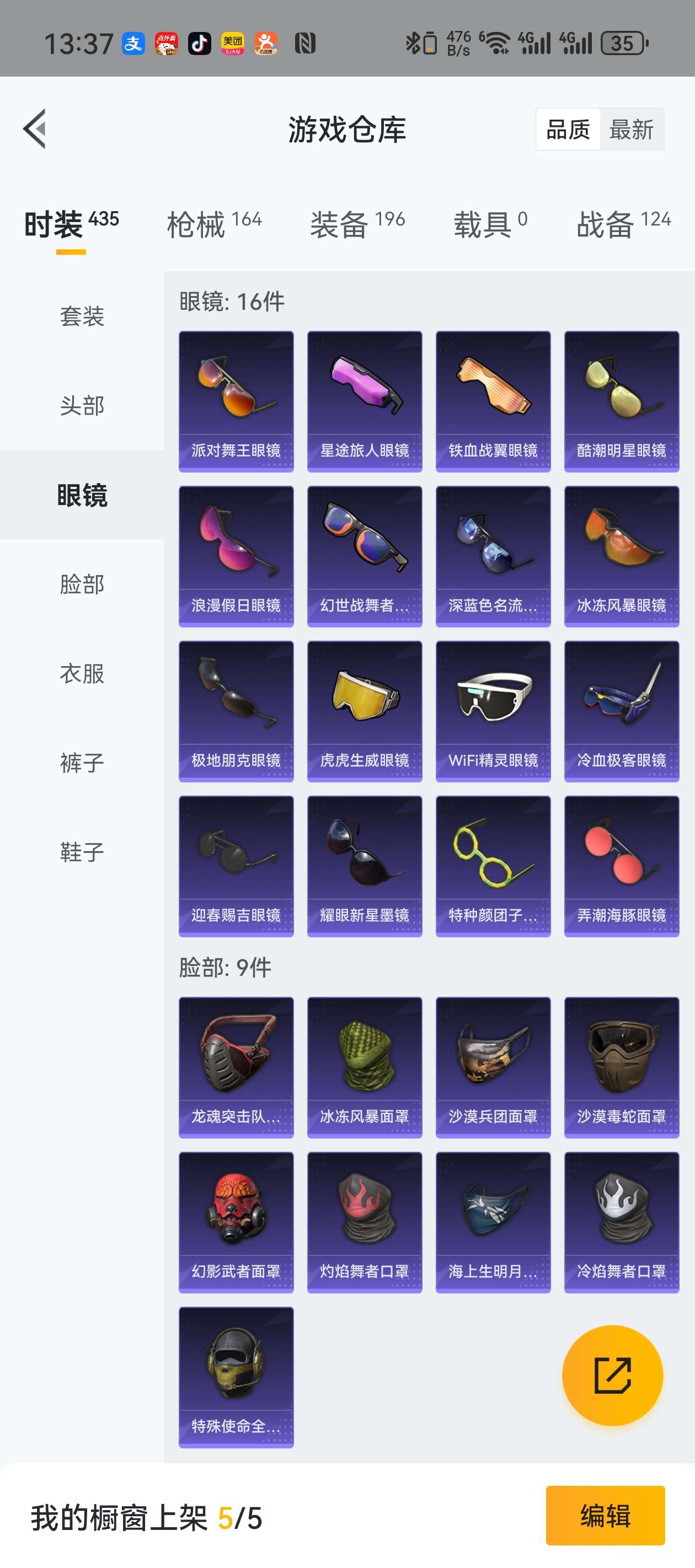
Task: Open the 载具 tab
Action: [x=490, y=224]
